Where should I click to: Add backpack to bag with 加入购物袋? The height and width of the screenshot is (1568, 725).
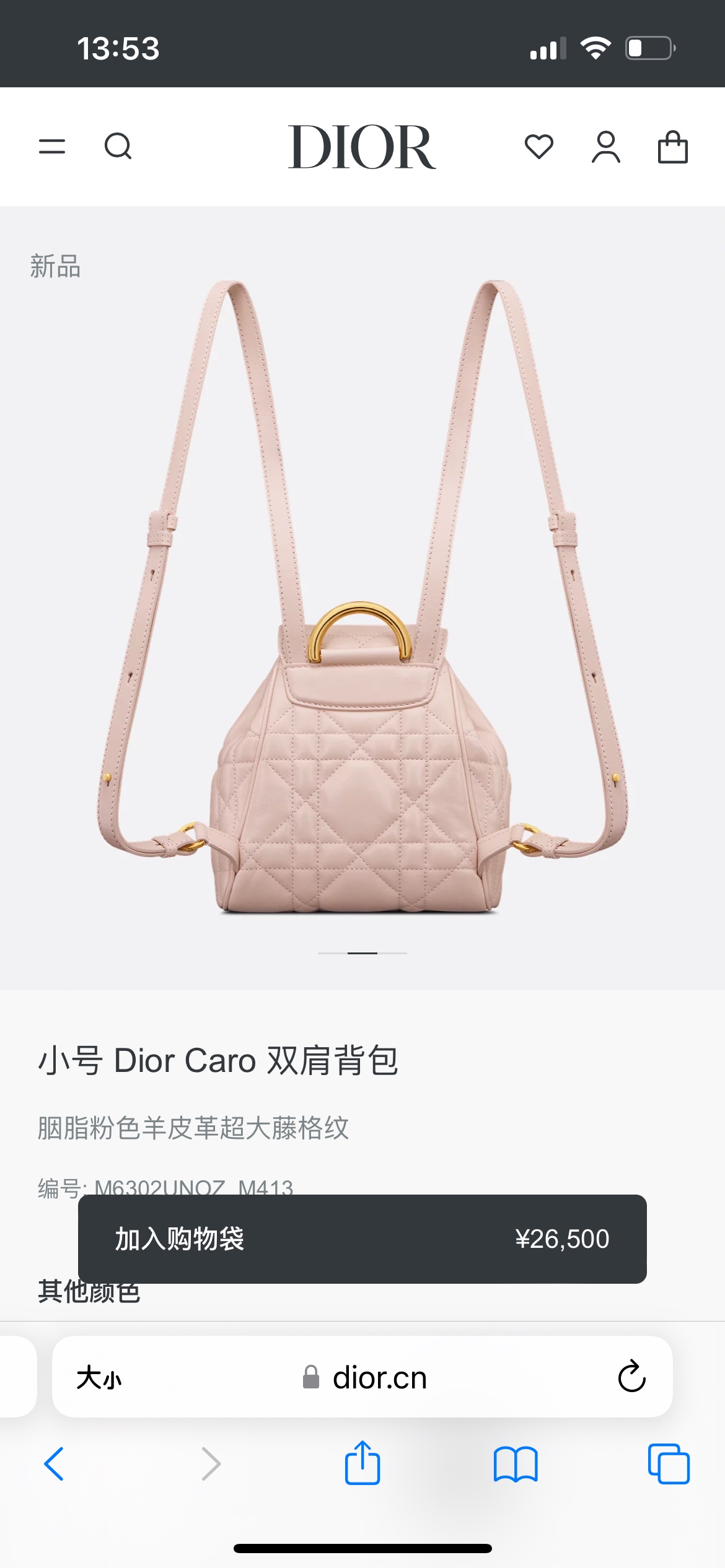(362, 1239)
